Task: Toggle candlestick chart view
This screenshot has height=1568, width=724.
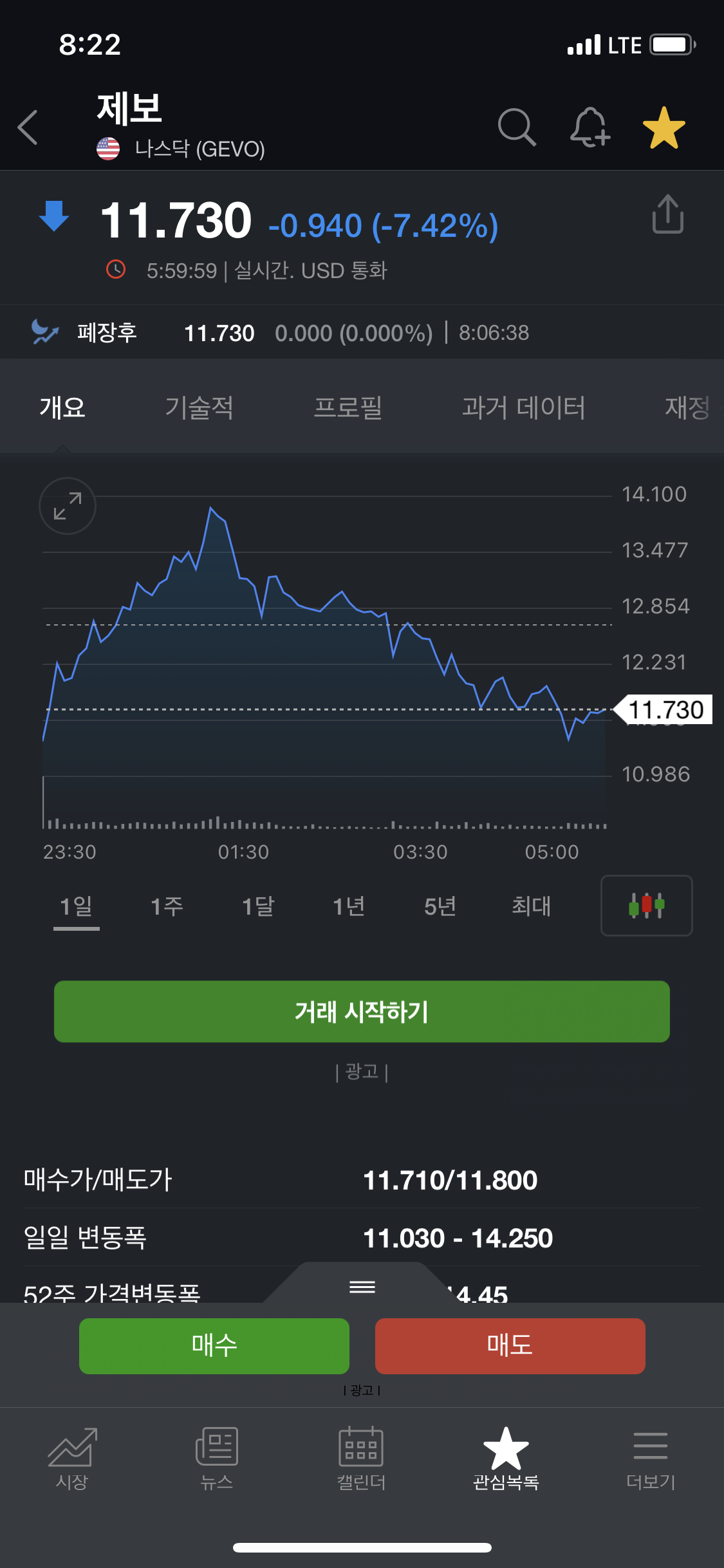Action: (647, 906)
